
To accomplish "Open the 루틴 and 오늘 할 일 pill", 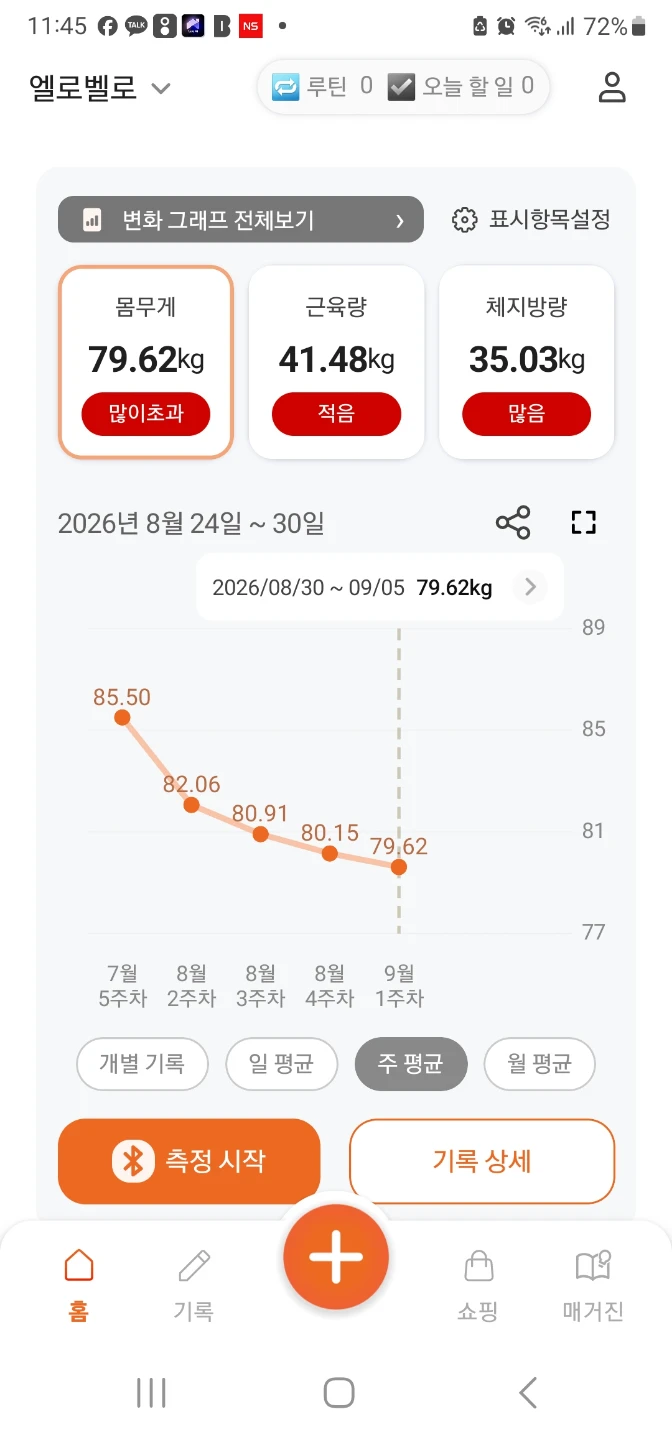I will (403, 87).
